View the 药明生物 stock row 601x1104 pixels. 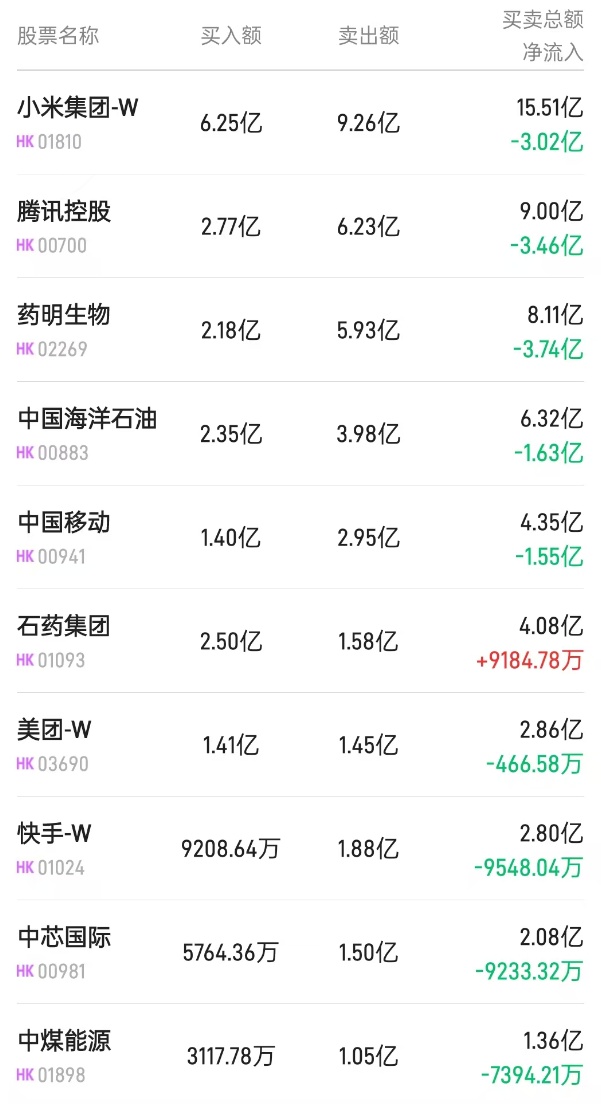pyautogui.click(x=65, y=316)
